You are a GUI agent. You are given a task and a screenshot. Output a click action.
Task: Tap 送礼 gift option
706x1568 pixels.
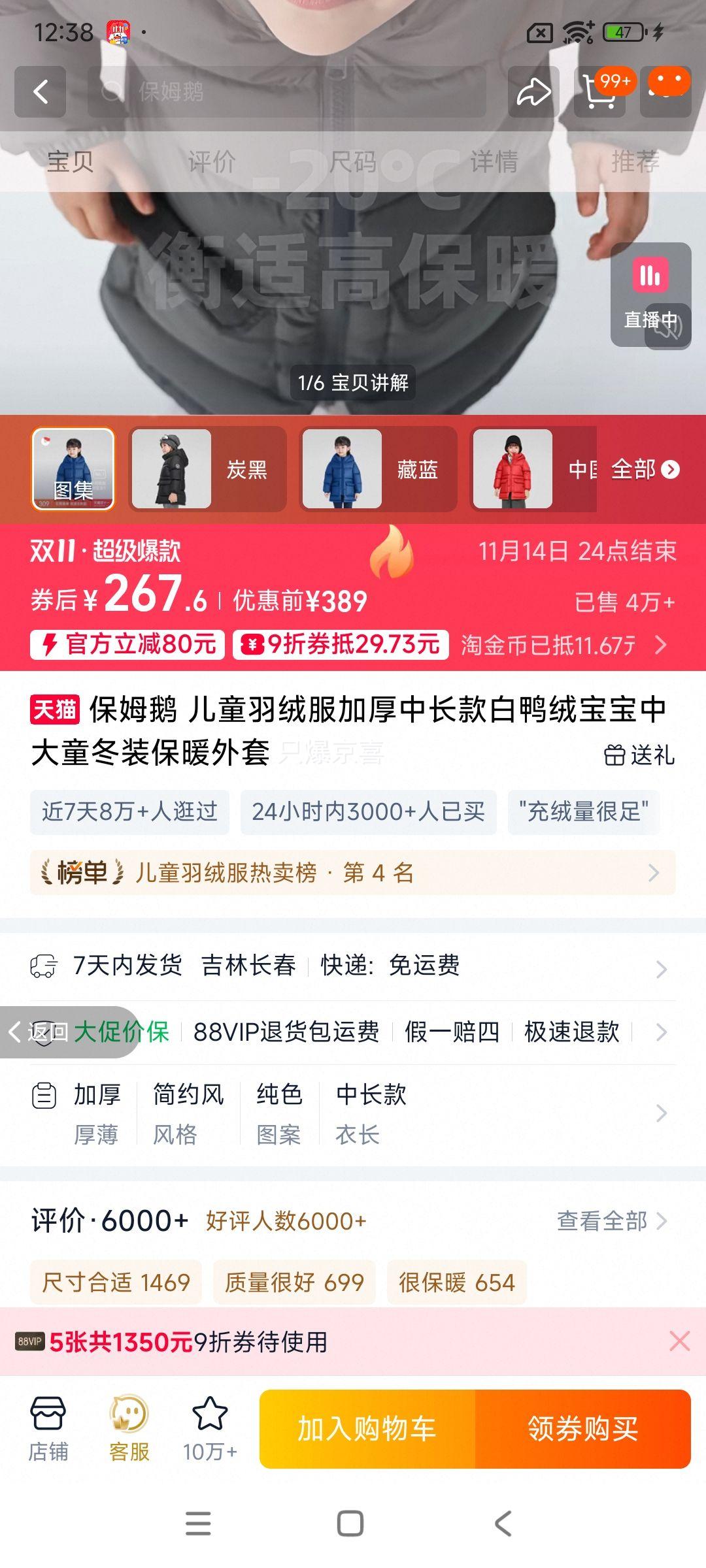639,755
